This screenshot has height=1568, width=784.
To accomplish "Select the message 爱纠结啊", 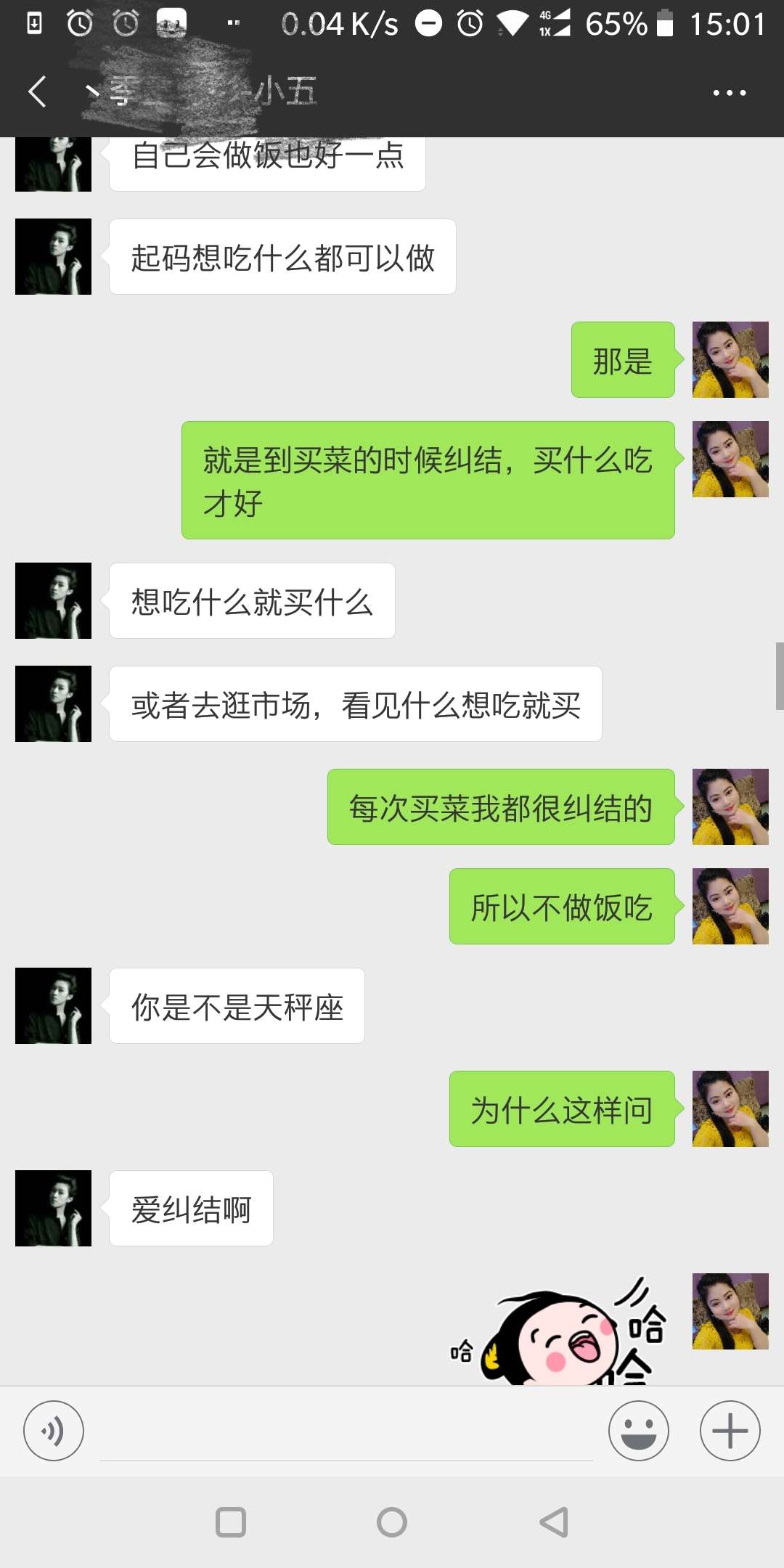I will tap(190, 1207).
